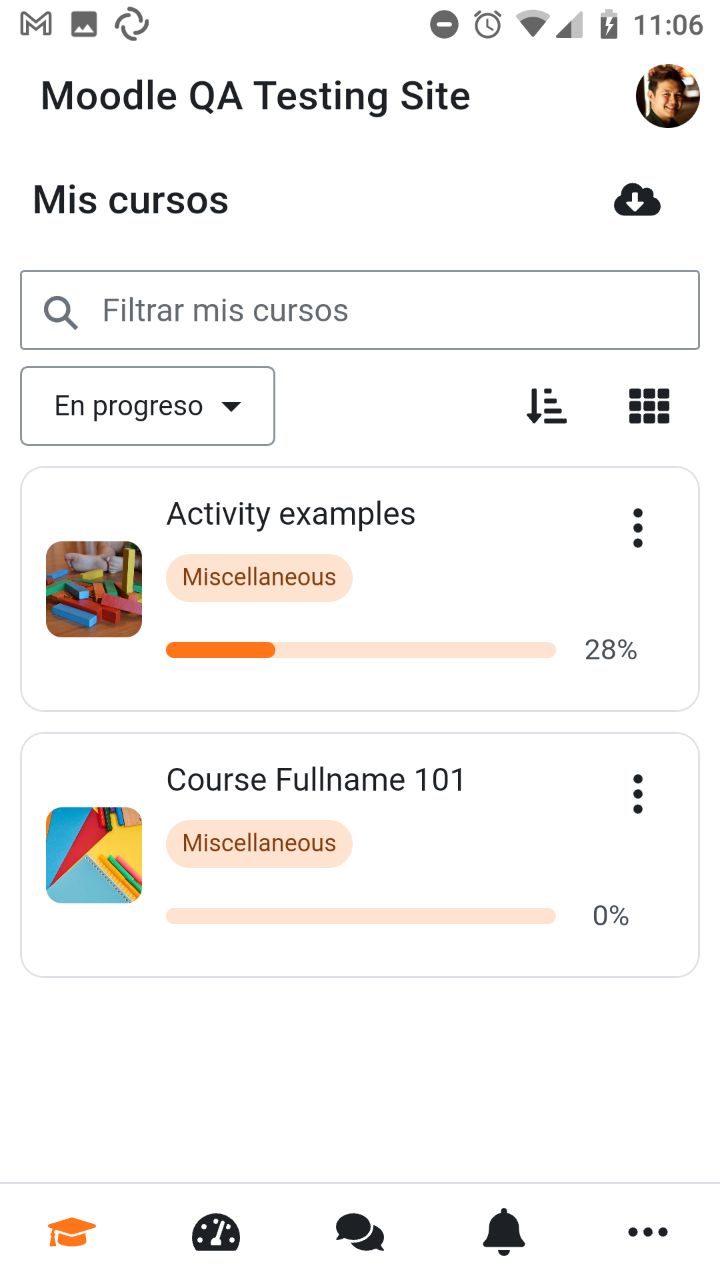Switch to the dashboard gauge tab

coord(216,1232)
